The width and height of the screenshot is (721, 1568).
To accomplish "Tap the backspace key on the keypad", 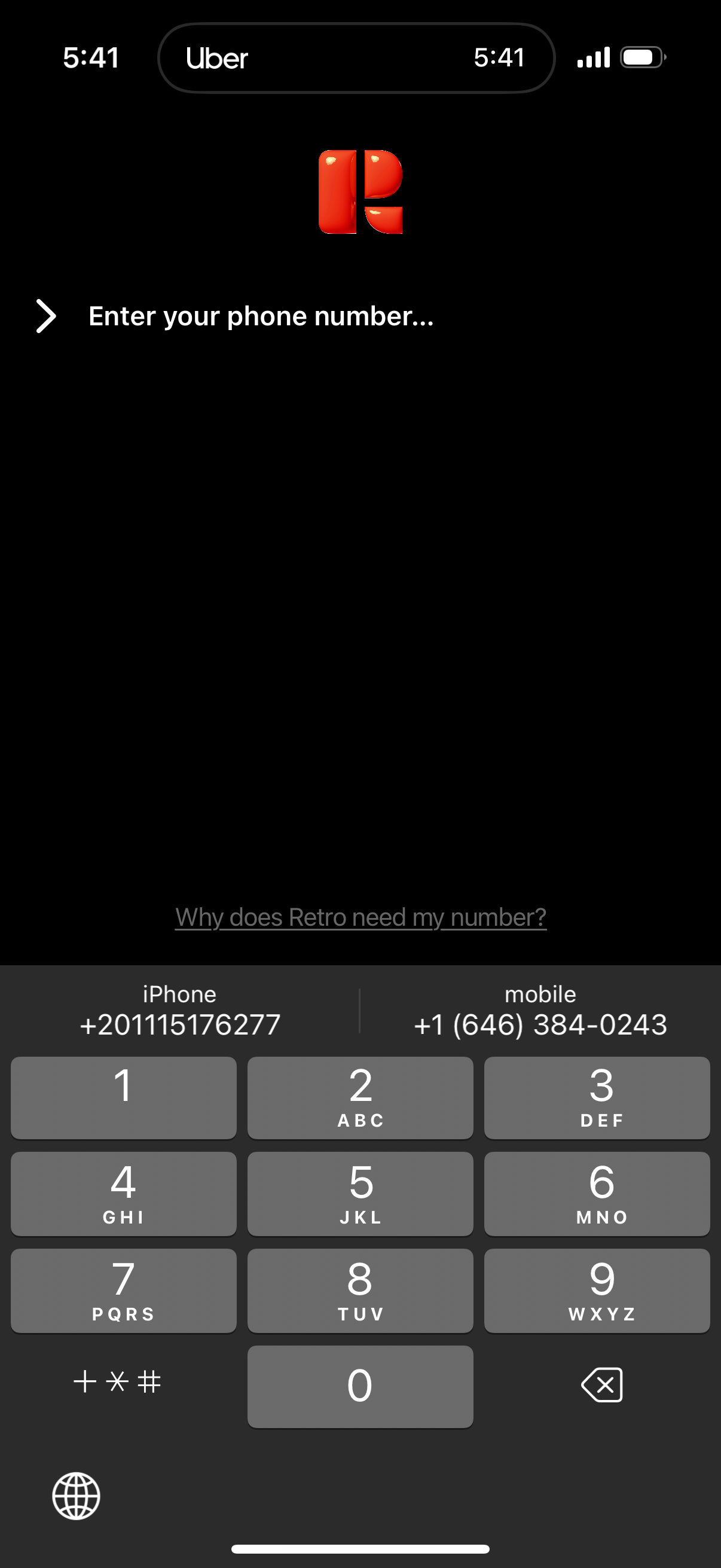I will click(601, 1386).
